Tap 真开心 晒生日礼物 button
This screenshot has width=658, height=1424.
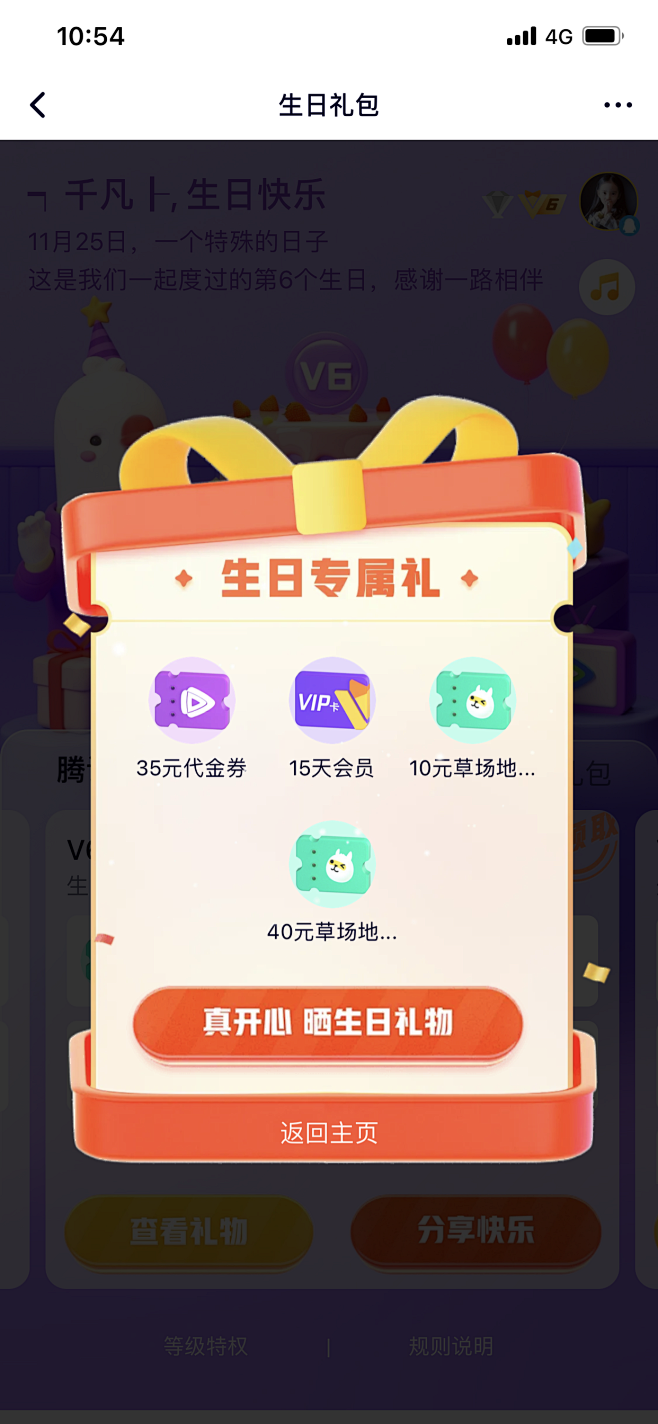pos(328,1022)
